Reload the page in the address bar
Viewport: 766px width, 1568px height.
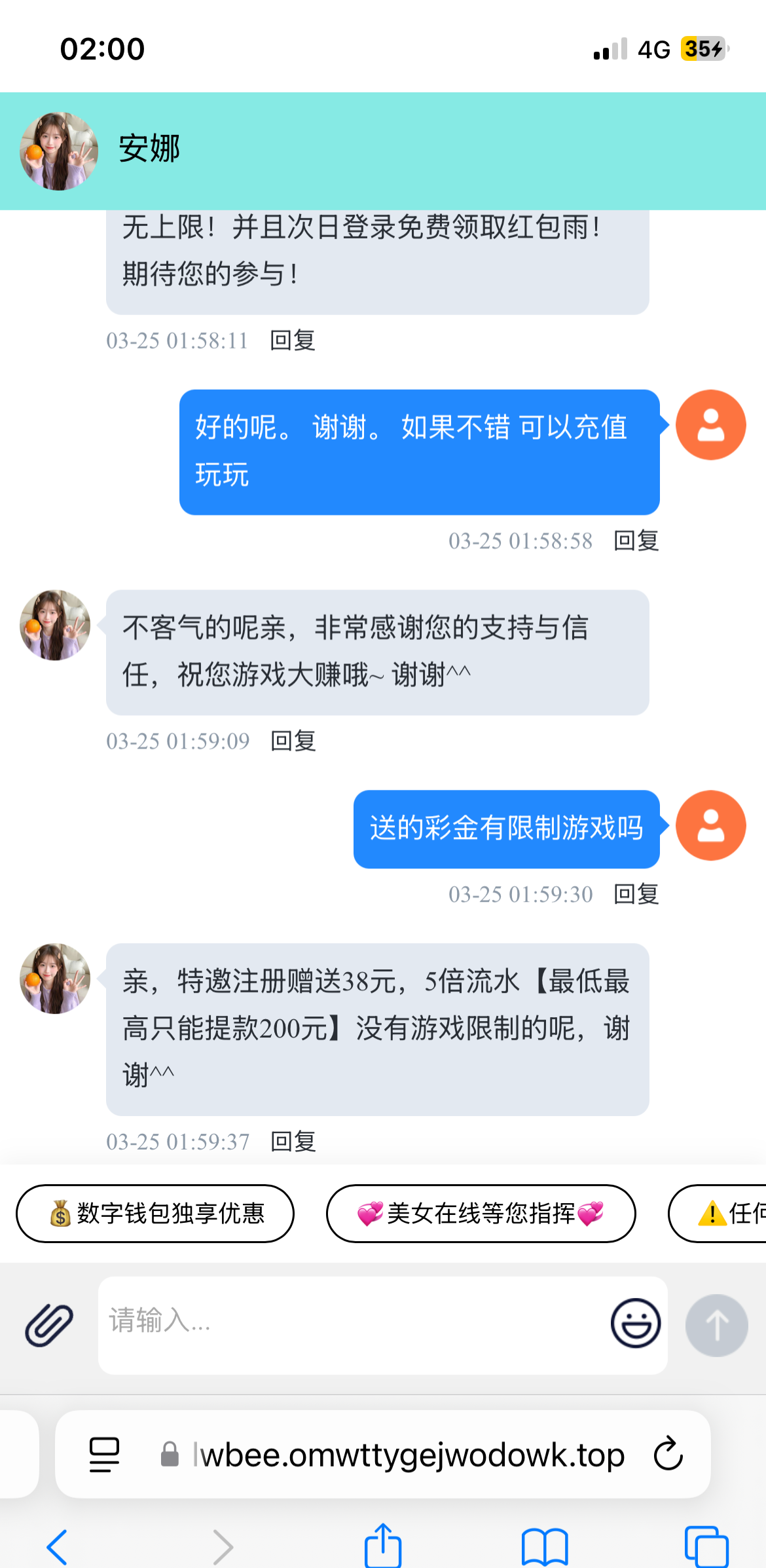tap(668, 1454)
